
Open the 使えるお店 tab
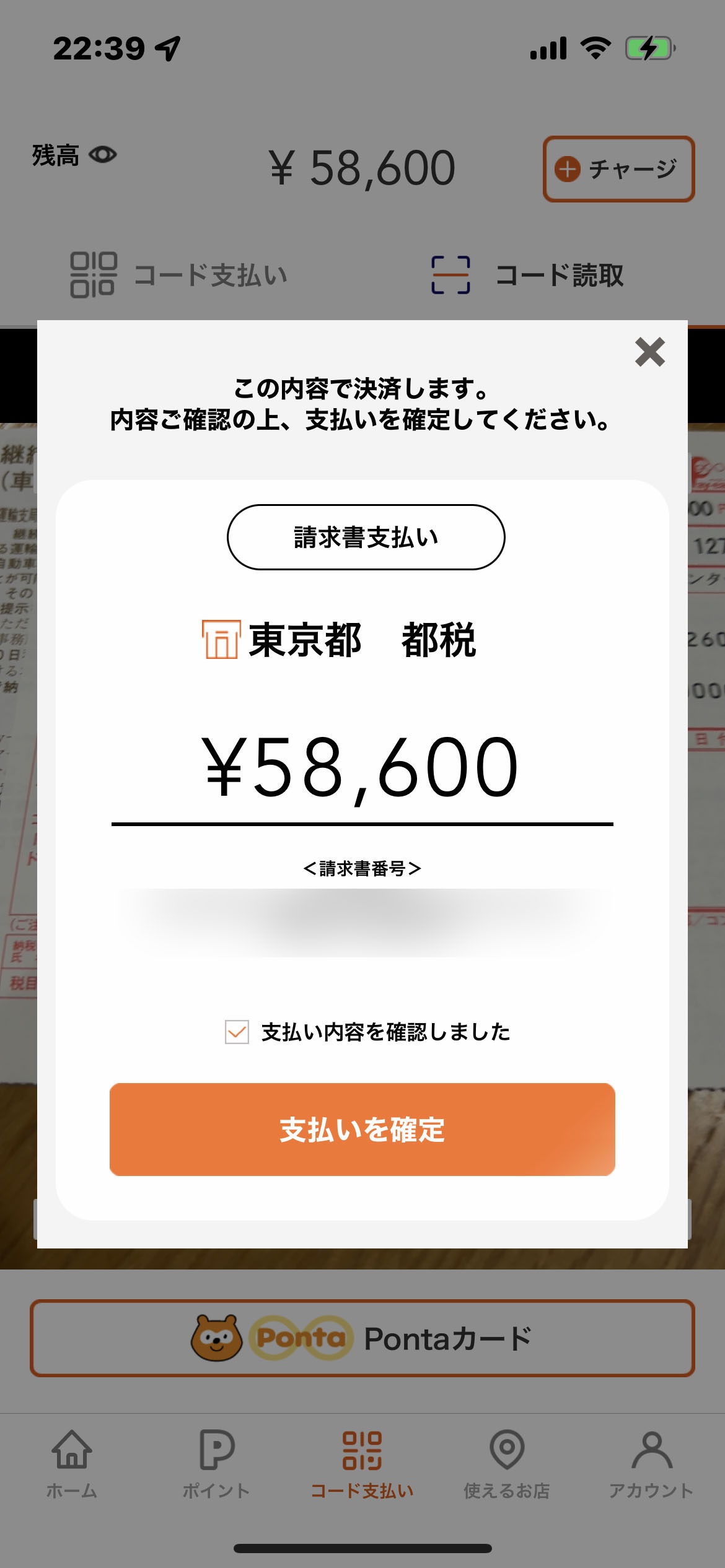point(507,1465)
